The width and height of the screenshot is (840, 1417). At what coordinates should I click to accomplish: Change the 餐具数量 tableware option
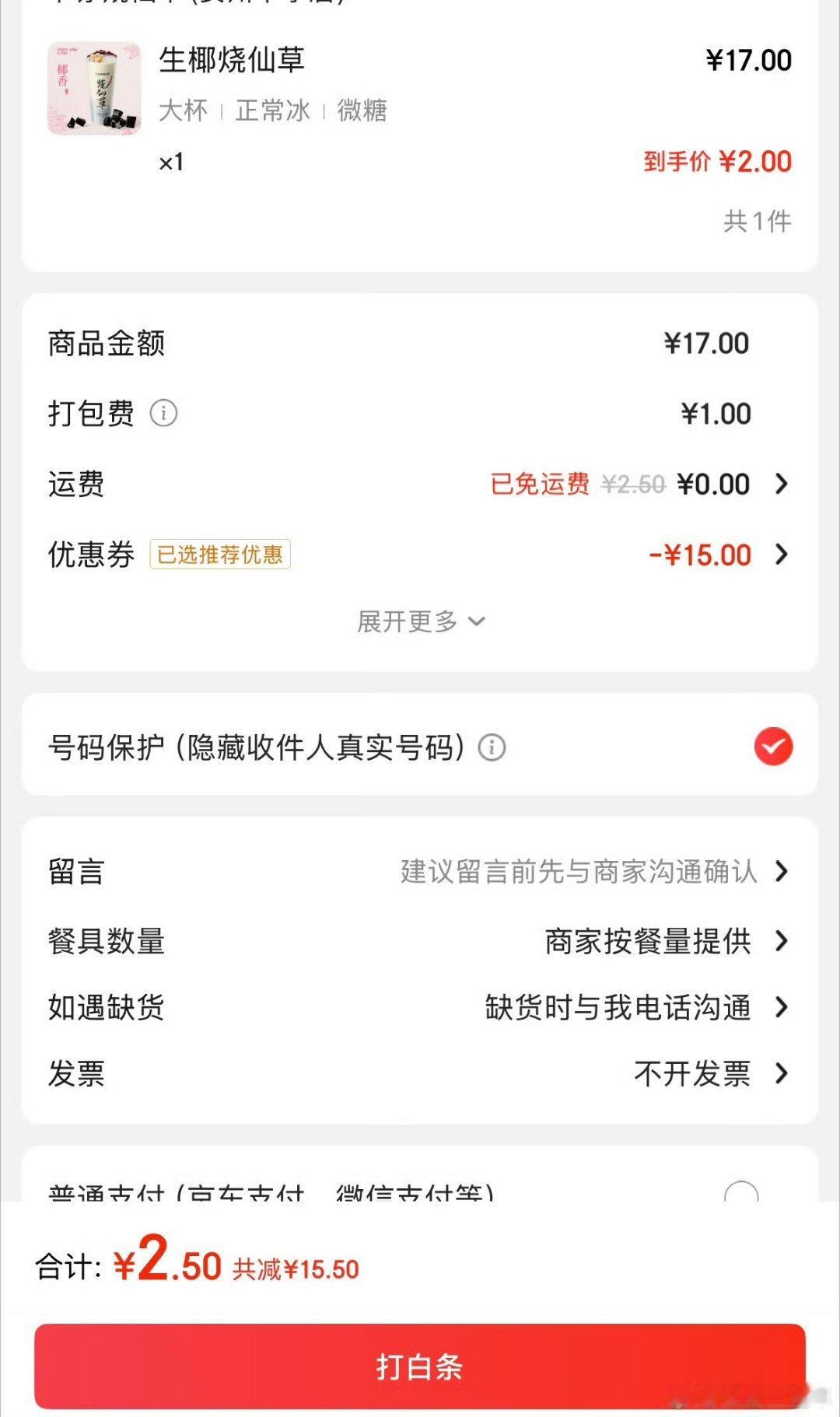[x=420, y=941]
